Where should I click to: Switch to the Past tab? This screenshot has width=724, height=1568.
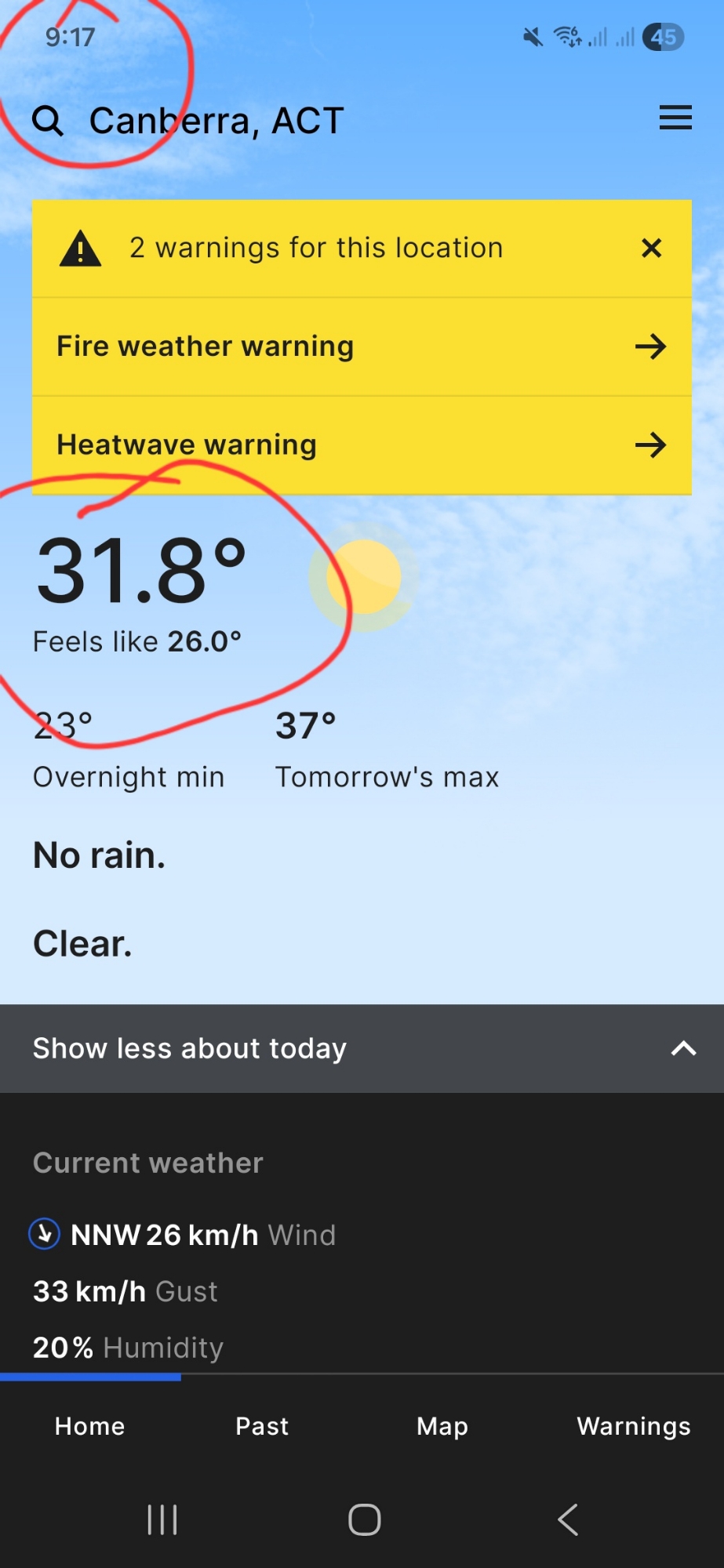[x=262, y=1426]
